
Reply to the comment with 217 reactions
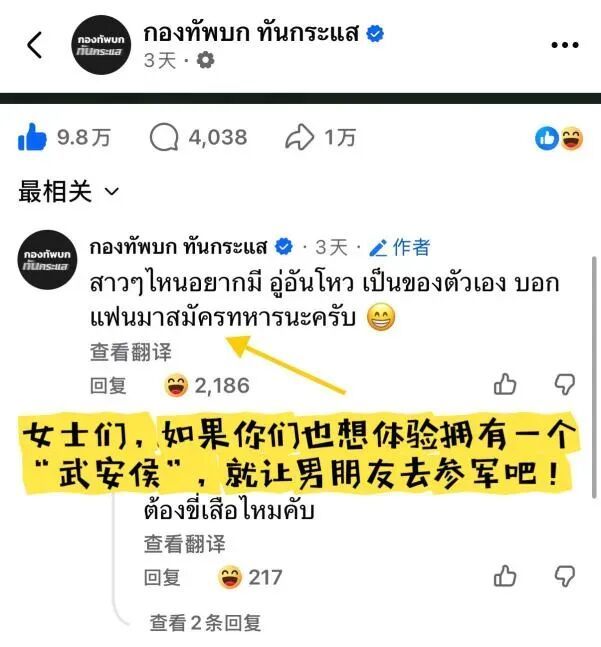tap(161, 577)
